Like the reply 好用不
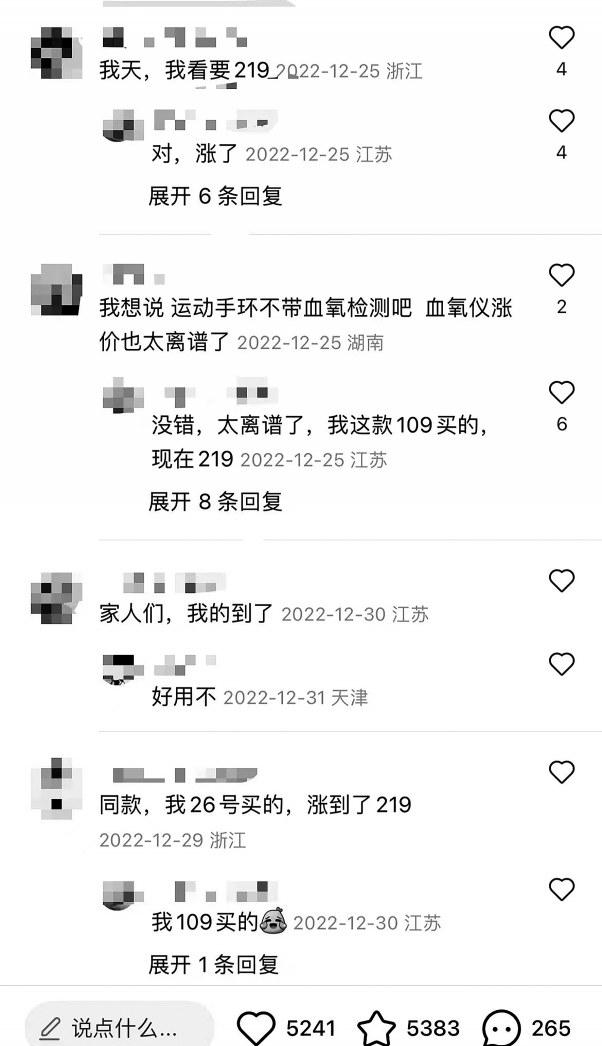Screen dimensions: 602x1046 pos(562,664)
